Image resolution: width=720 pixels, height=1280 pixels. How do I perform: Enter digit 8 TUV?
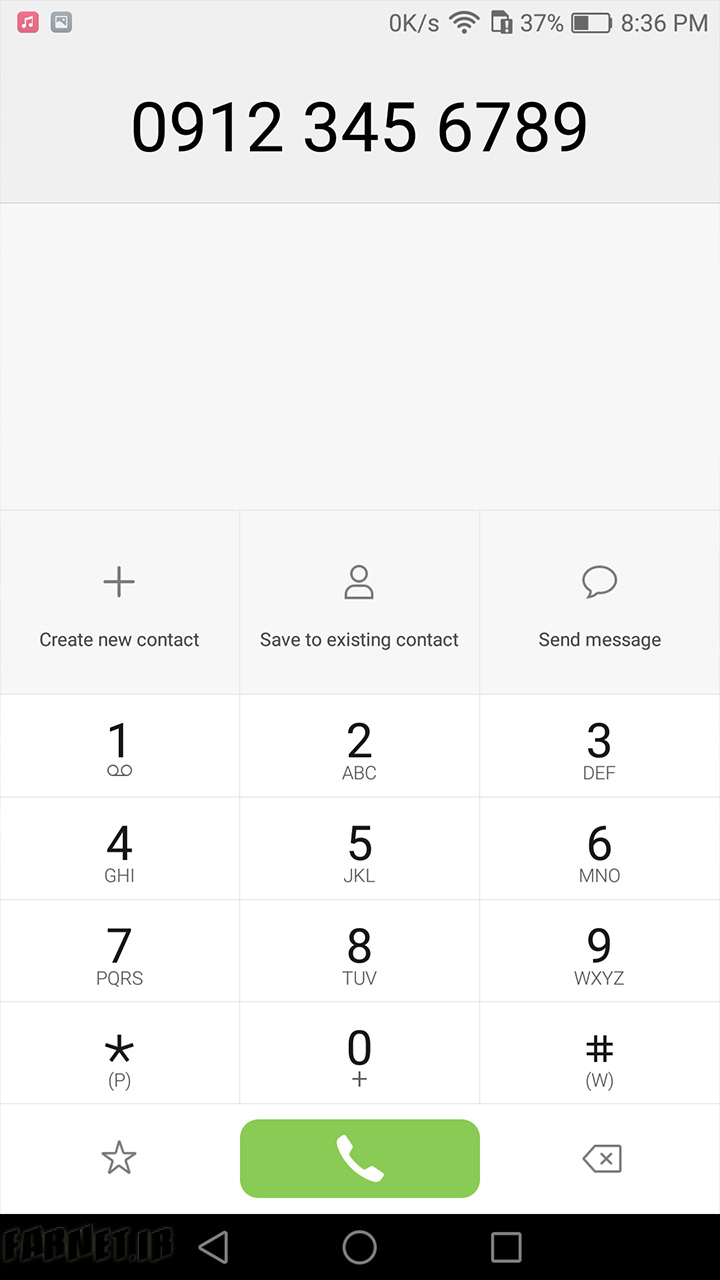359,952
